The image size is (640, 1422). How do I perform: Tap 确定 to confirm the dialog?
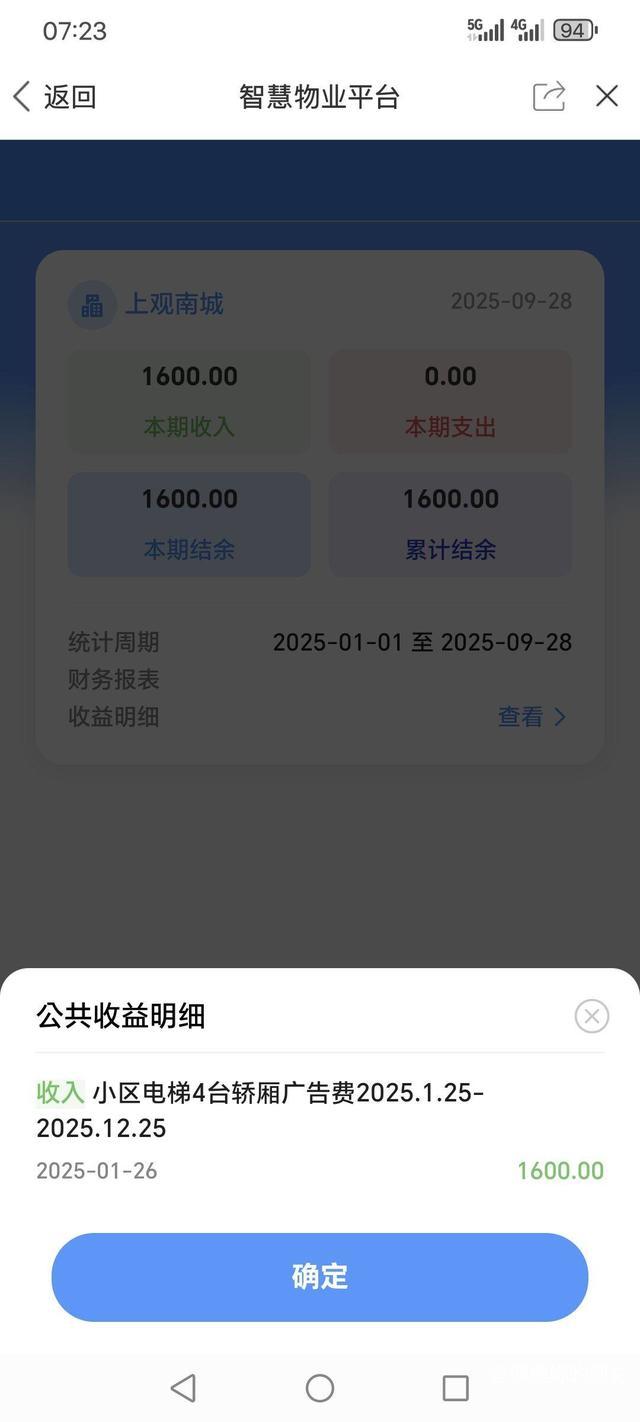tap(320, 1277)
